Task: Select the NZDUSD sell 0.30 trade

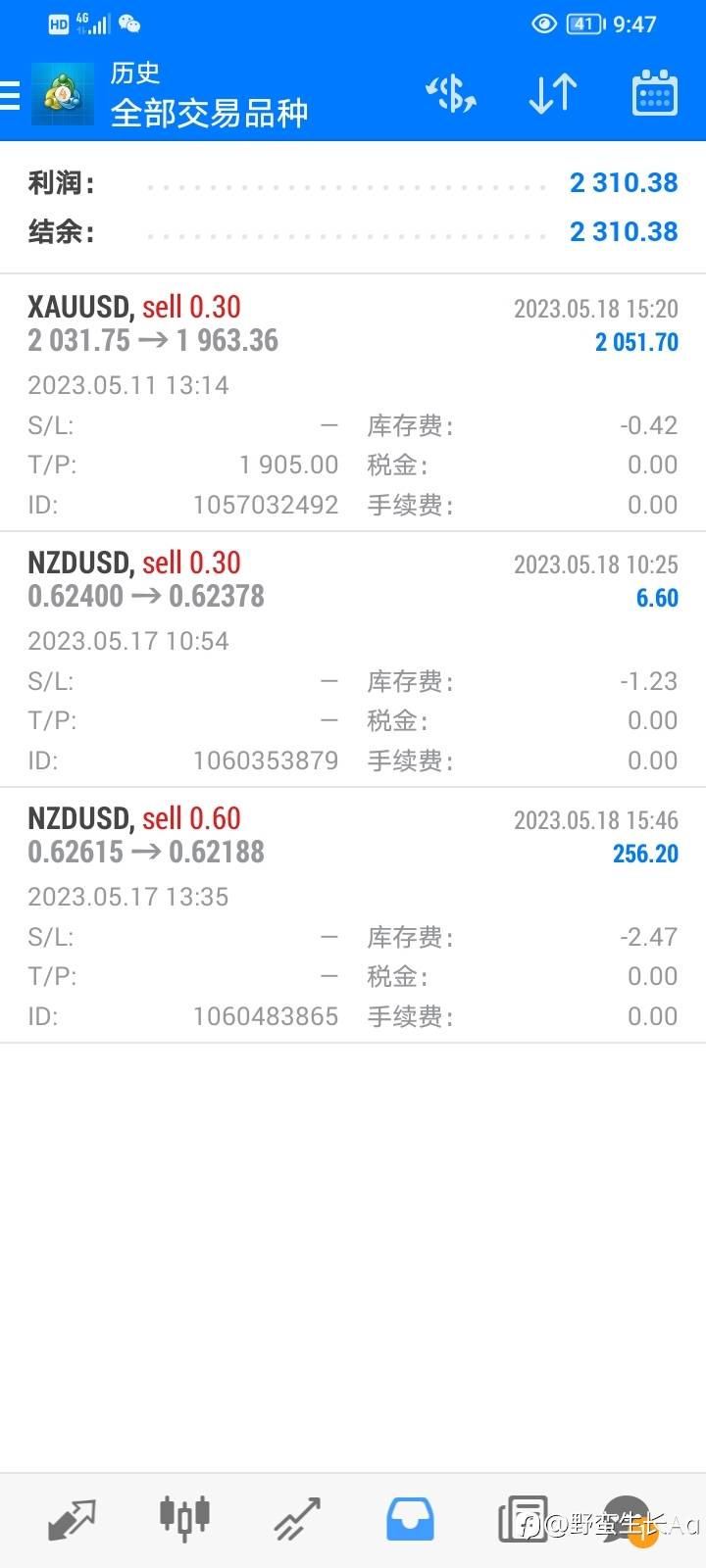Action: tap(353, 660)
